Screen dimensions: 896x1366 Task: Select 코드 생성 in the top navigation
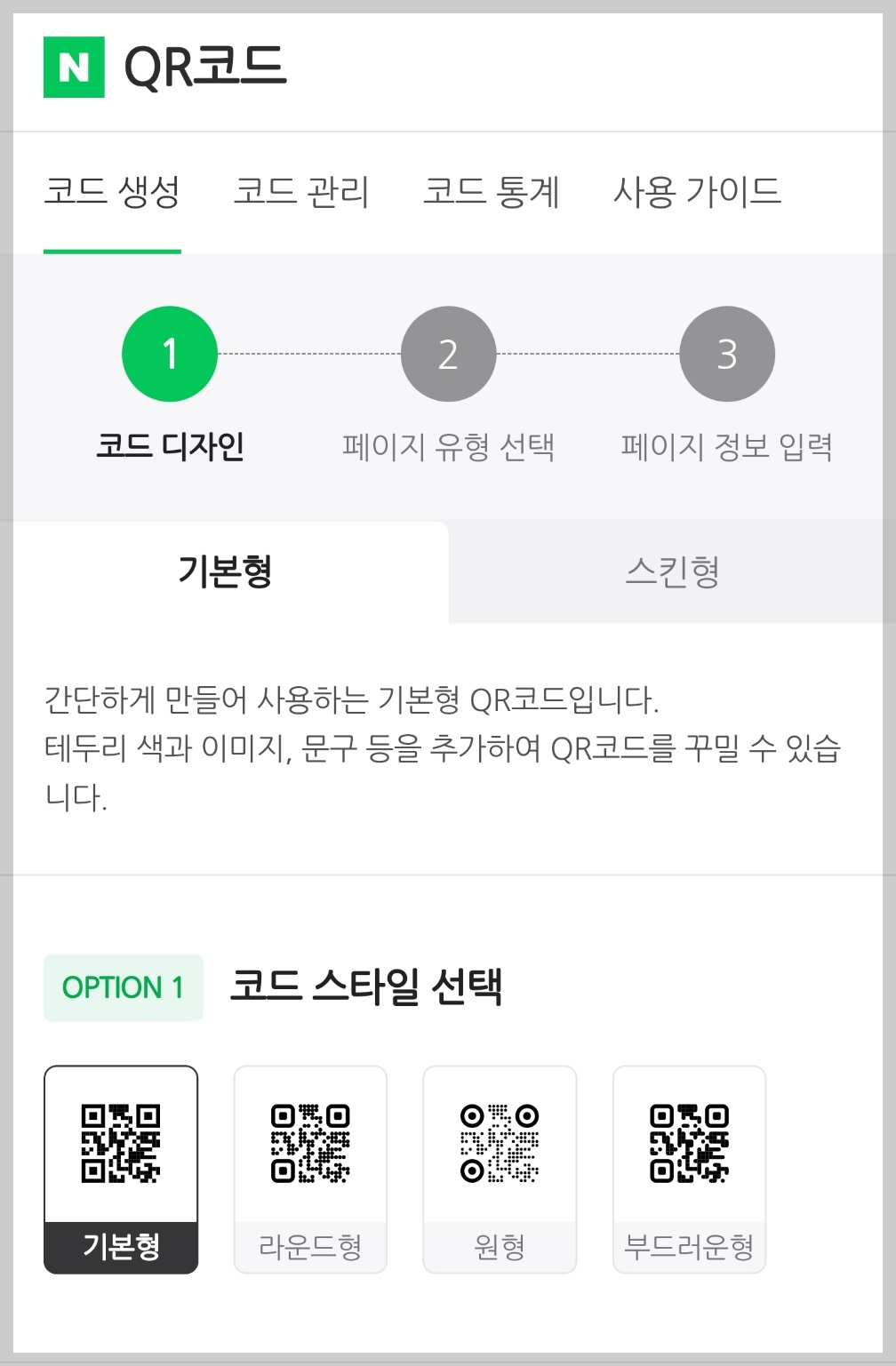click(112, 193)
